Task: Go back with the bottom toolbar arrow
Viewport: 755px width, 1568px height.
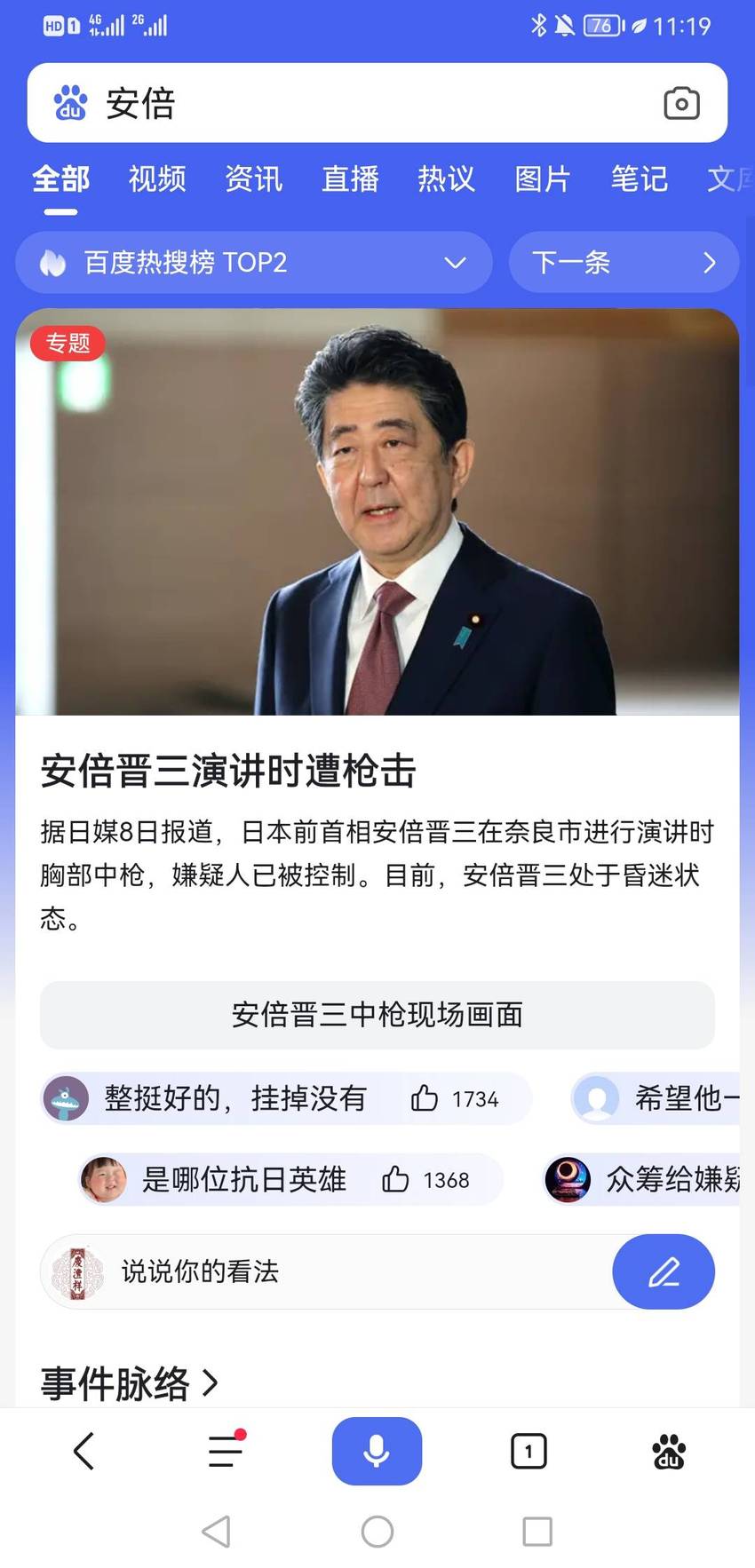Action: pyautogui.click(x=83, y=1451)
